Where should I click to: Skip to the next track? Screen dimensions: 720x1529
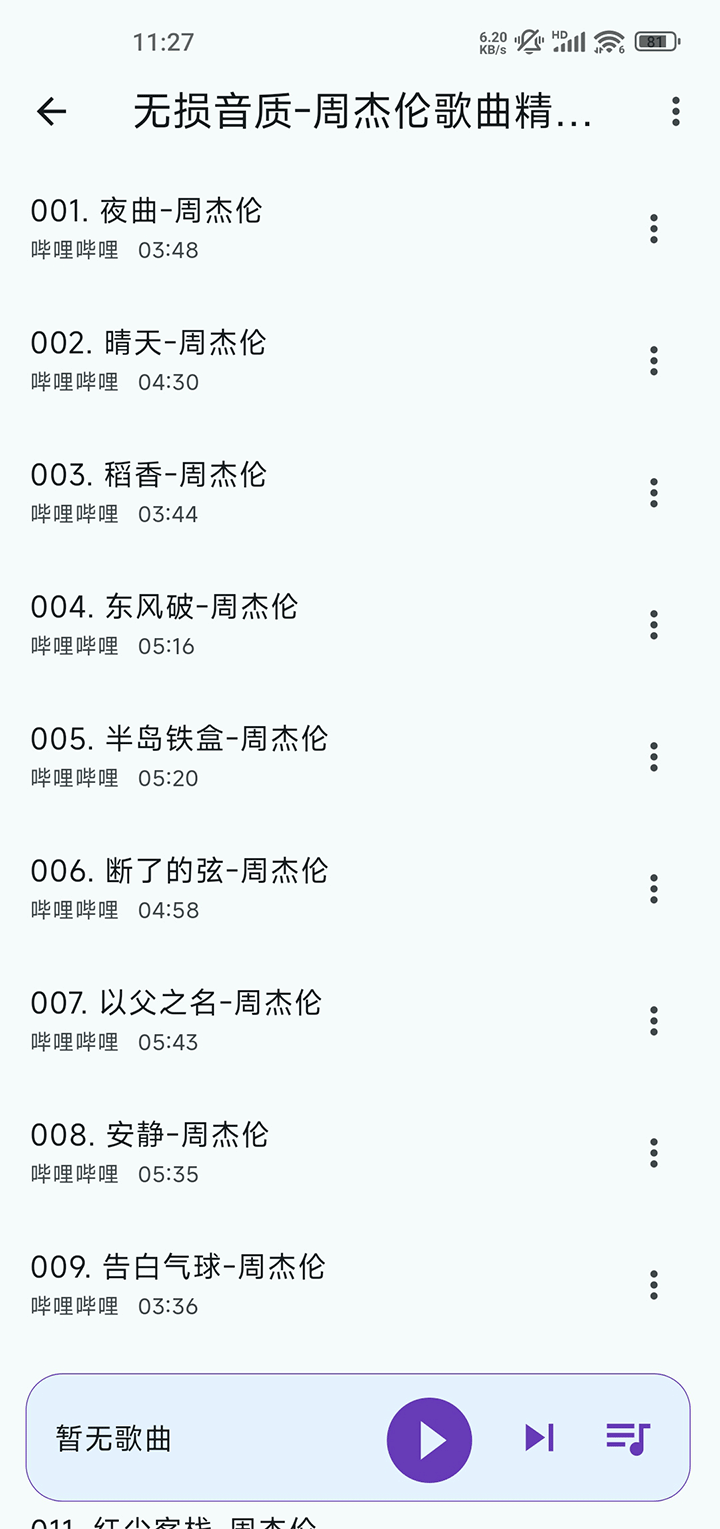(539, 1439)
